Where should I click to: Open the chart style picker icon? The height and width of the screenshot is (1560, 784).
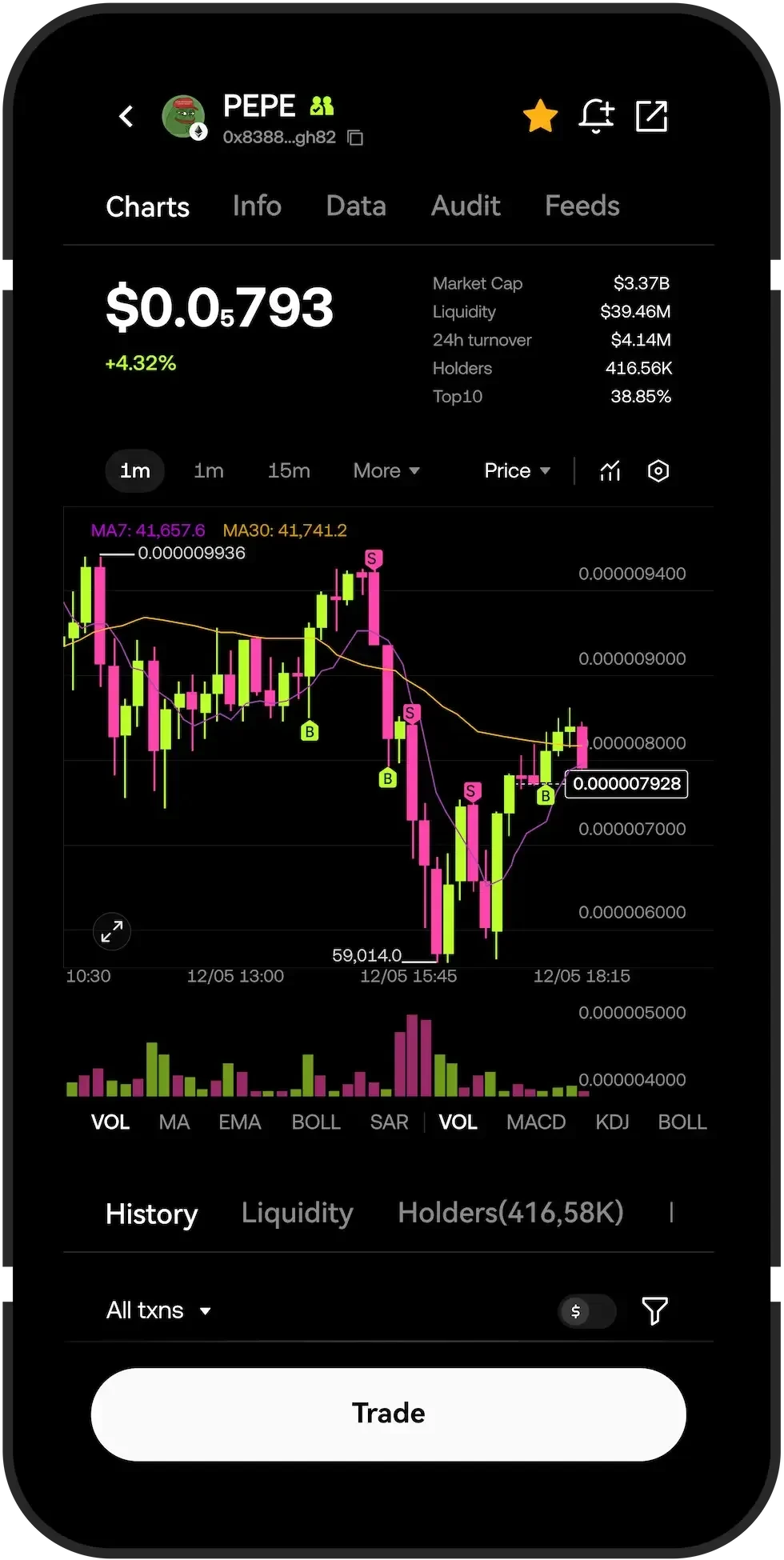[x=610, y=470]
